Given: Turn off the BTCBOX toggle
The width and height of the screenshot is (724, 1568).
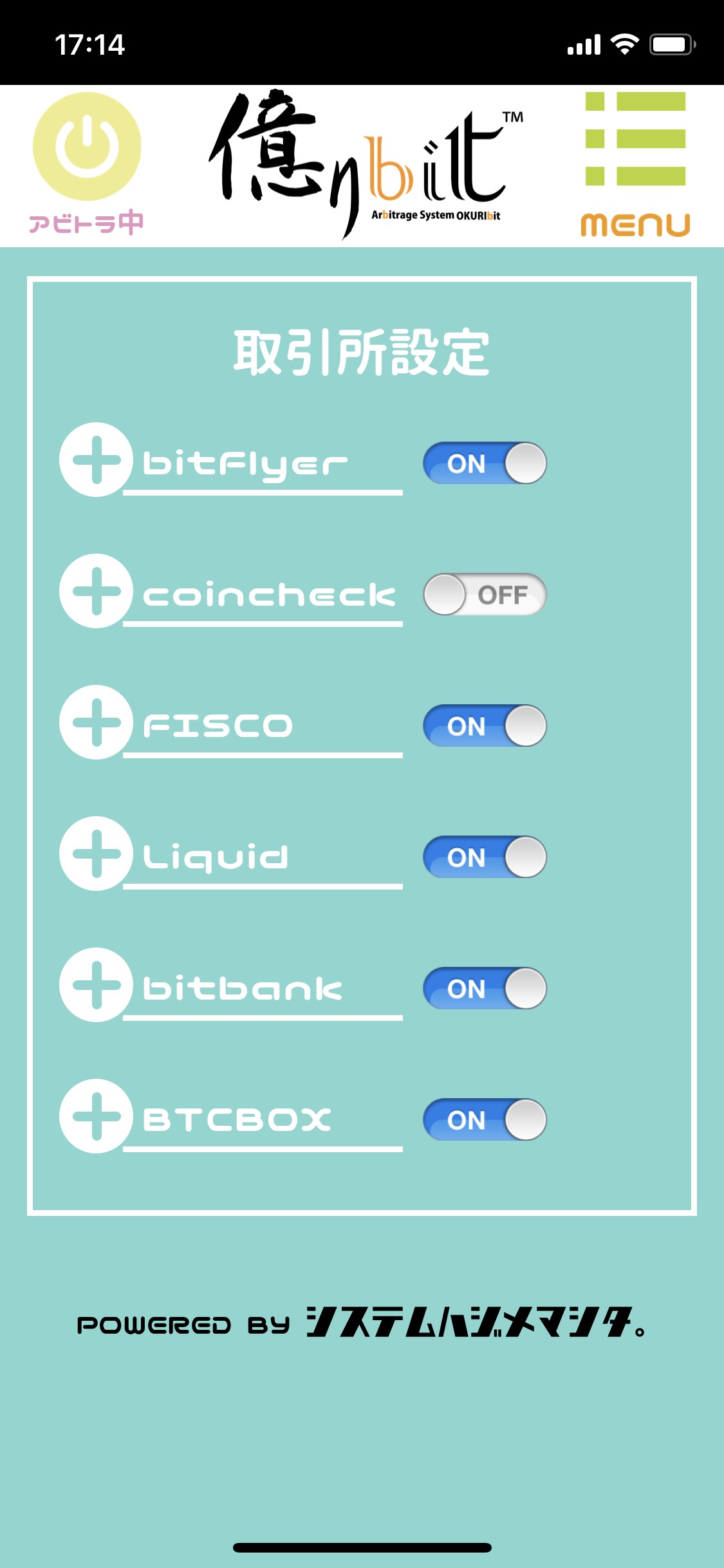Looking at the screenshot, I should tap(484, 1120).
